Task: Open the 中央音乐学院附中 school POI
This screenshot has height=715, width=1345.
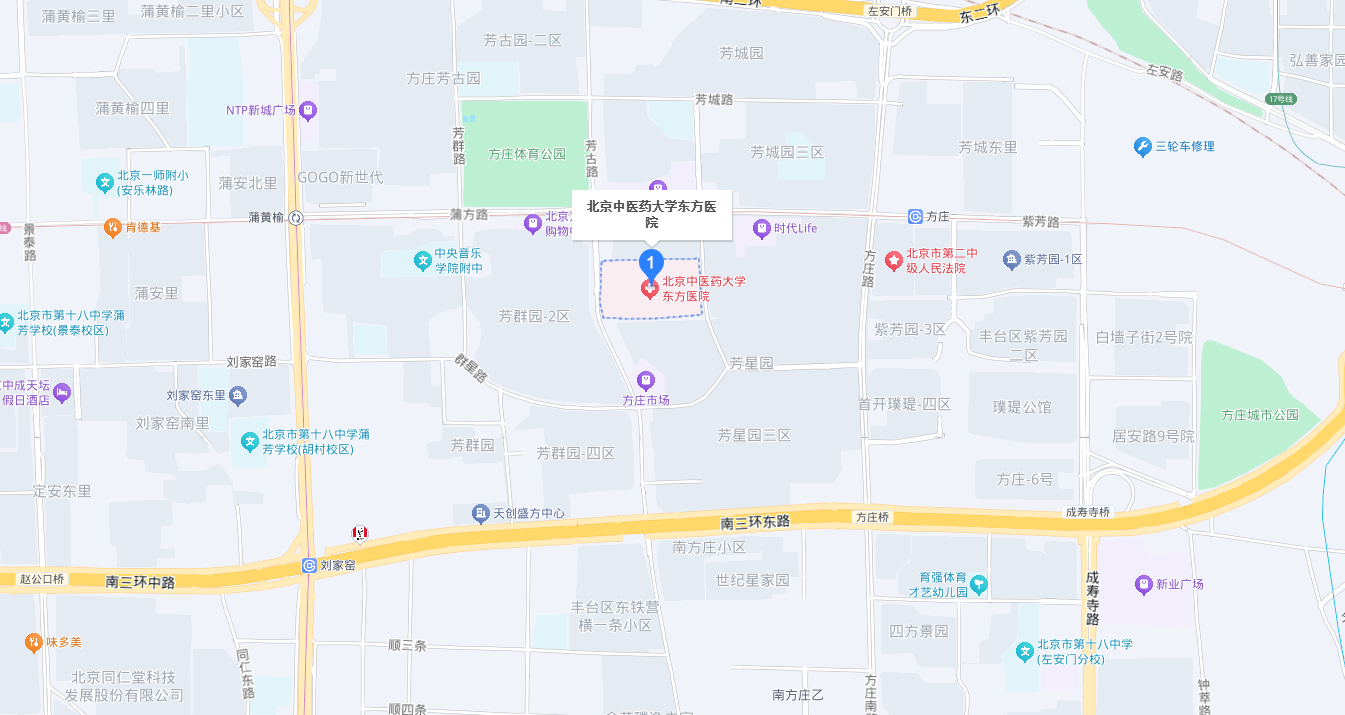Action: [423, 261]
